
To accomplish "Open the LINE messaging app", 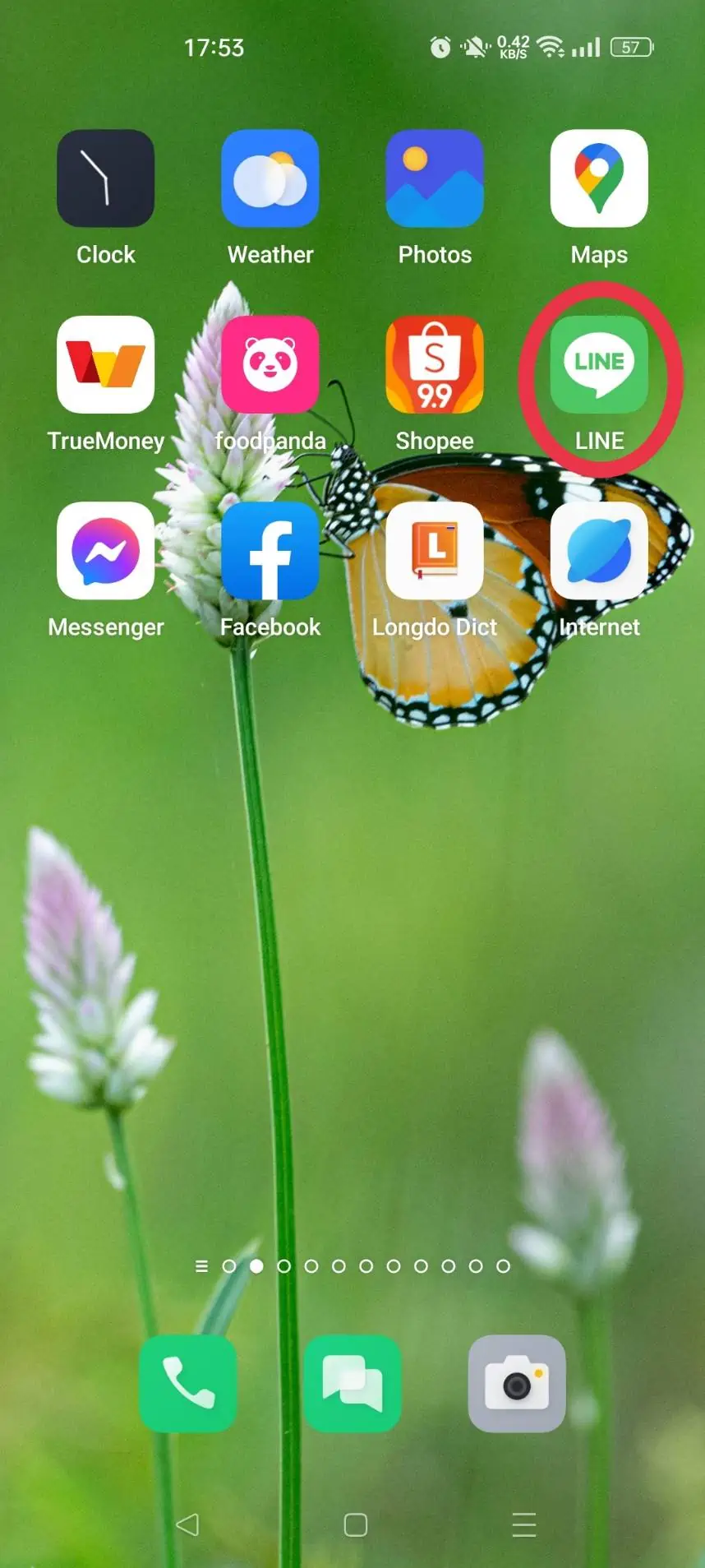I will pos(599,364).
